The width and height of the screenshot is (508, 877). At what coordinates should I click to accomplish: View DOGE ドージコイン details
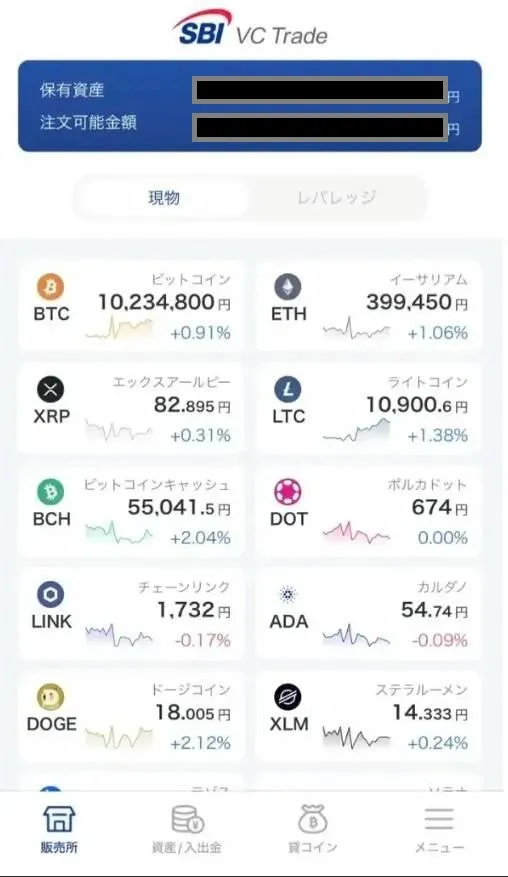point(131,716)
